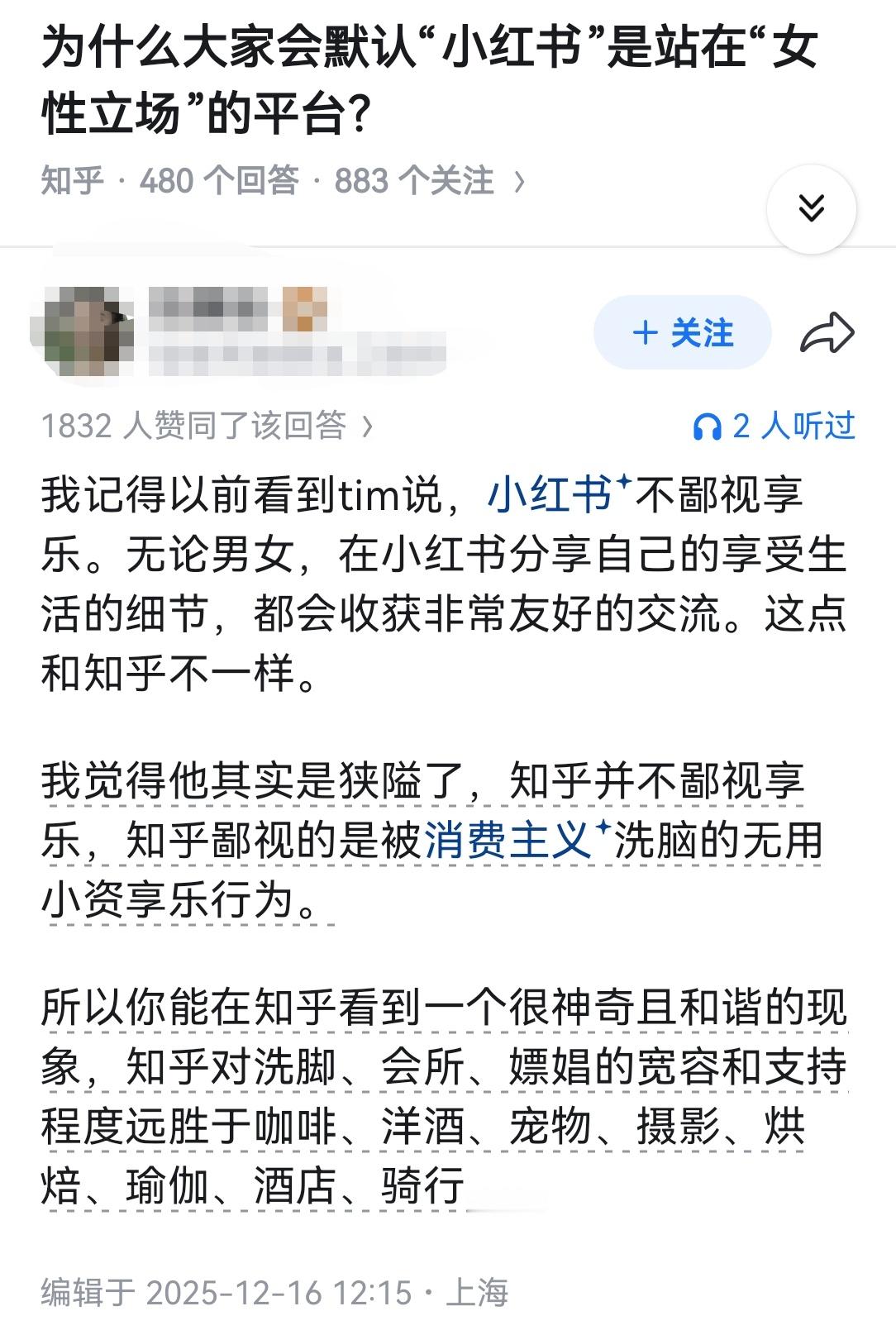
Task: Open the question page via the chevron after 883 个关注
Action: (x=517, y=180)
